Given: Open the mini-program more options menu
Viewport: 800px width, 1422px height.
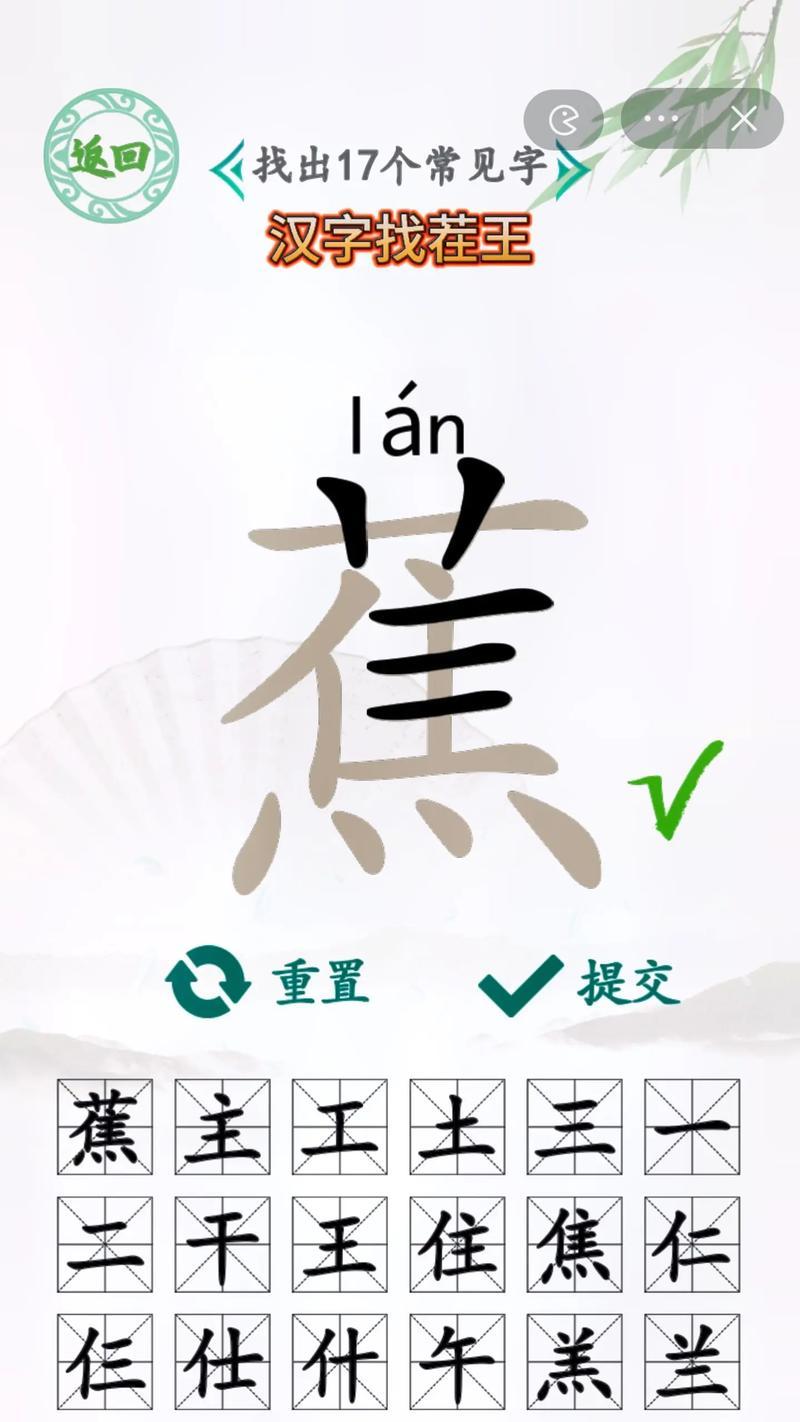Looking at the screenshot, I should [661, 119].
